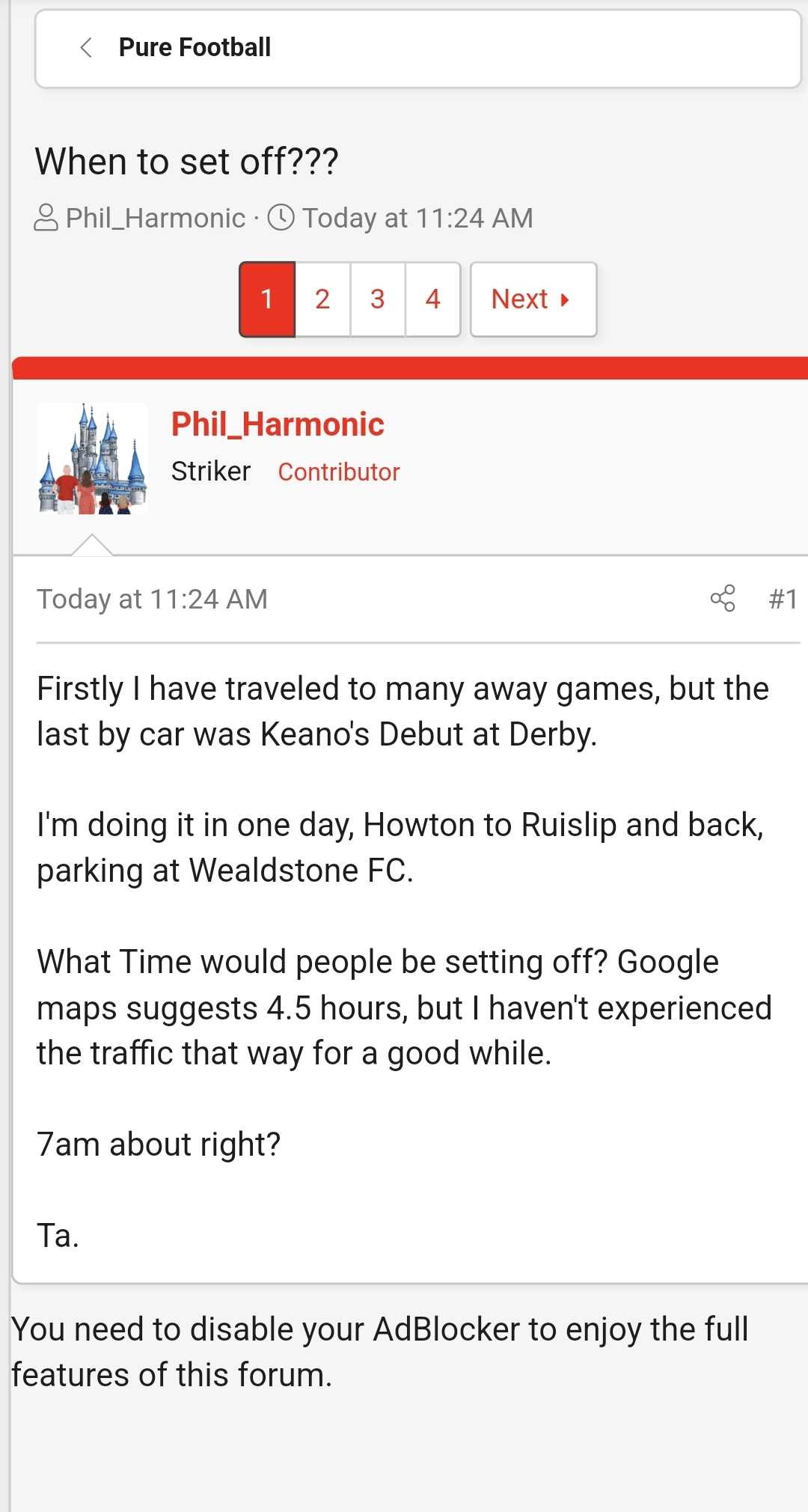
Task: Select page 1 of the thread
Action: 267,299
